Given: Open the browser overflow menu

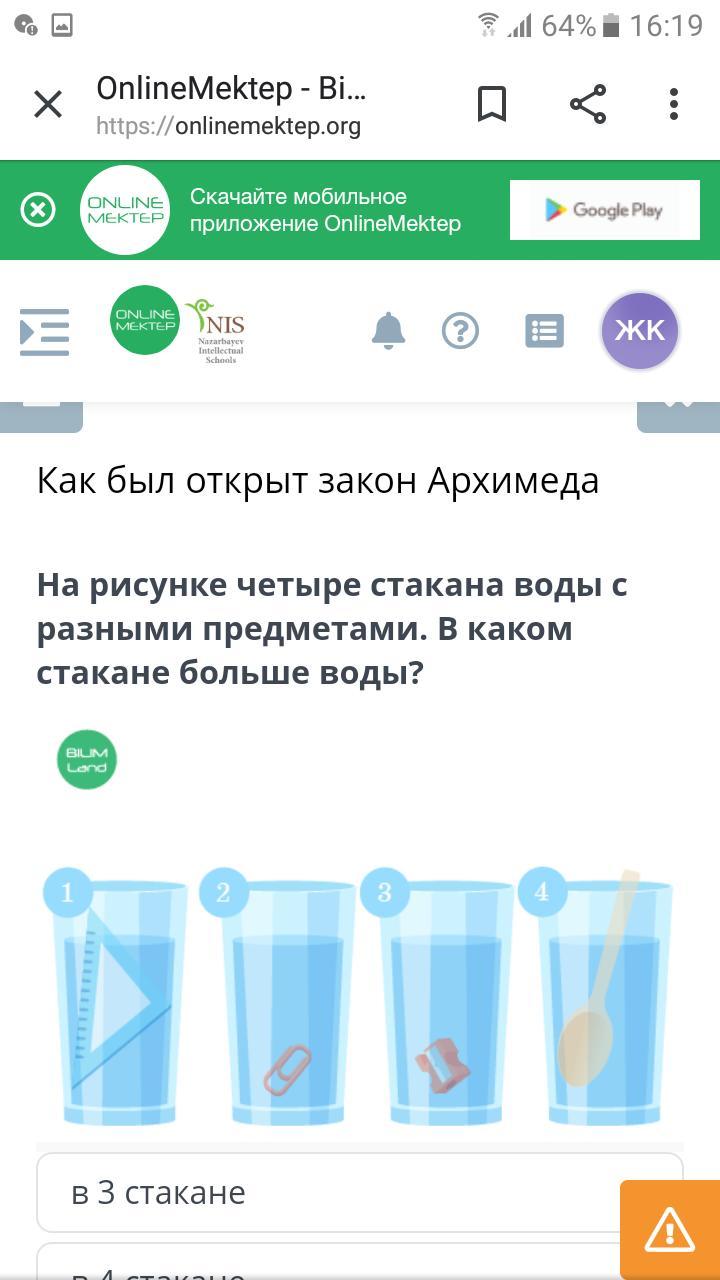Looking at the screenshot, I should [x=674, y=104].
